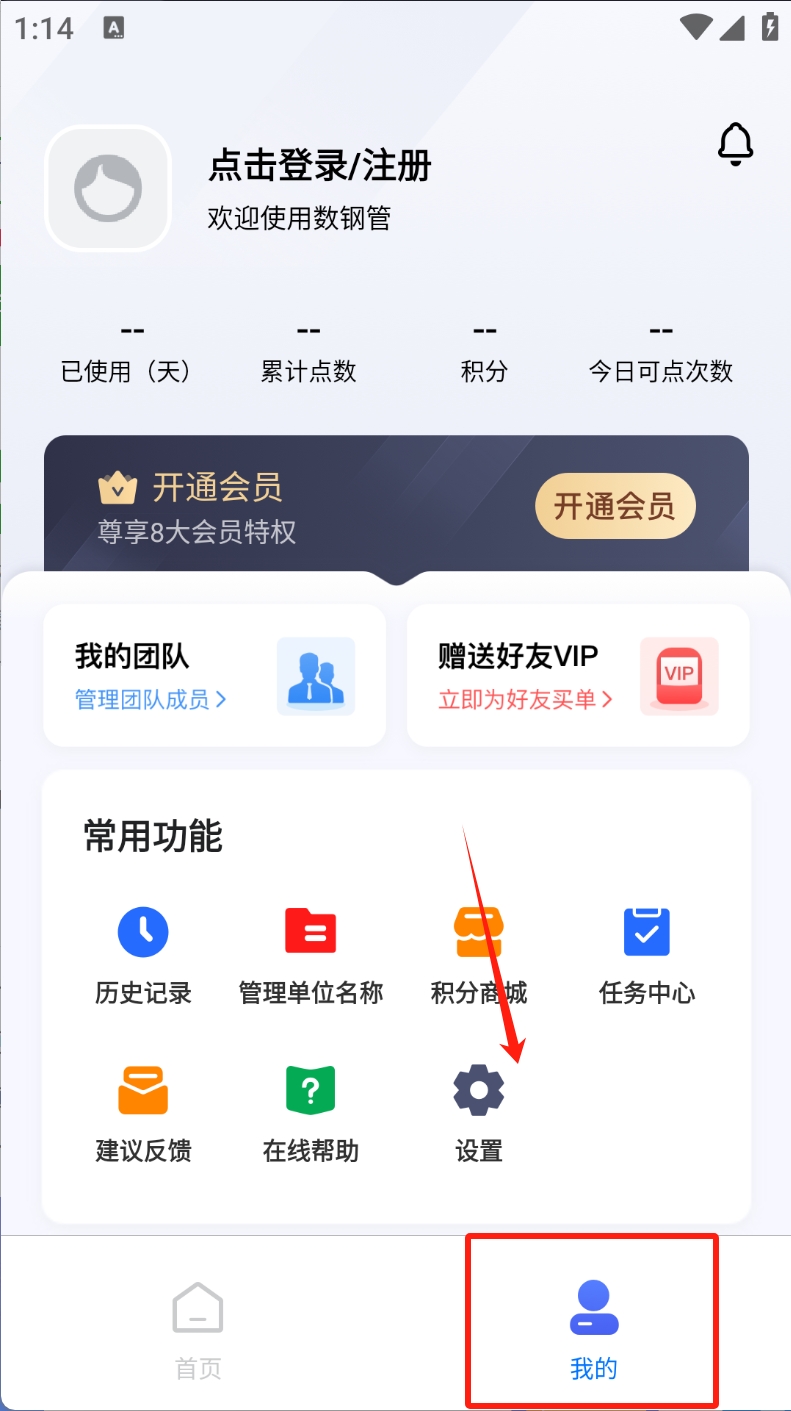Open 任务中心
This screenshot has width=791, height=1411.
[x=646, y=953]
